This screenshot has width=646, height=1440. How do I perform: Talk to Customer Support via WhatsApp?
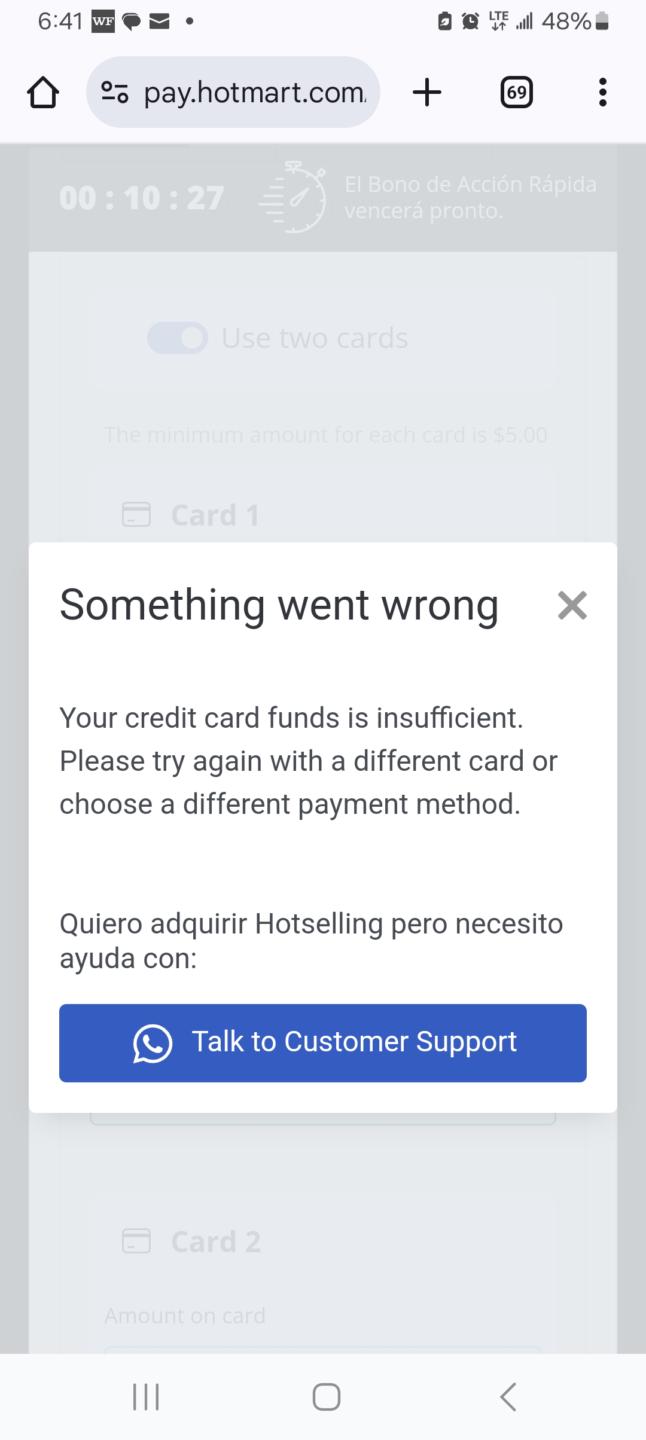coord(322,1042)
